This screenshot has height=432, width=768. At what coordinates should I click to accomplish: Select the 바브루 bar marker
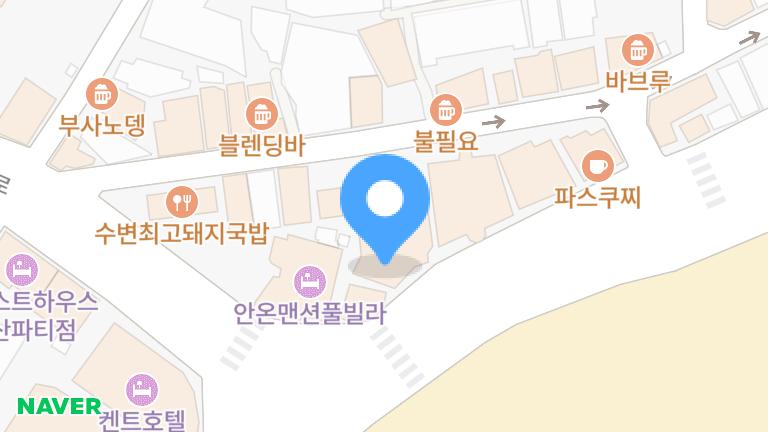pos(636,49)
